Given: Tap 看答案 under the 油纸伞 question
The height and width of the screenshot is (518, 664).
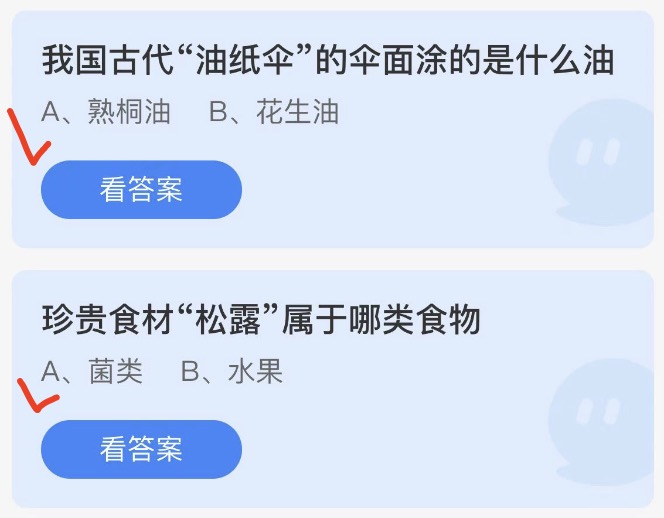Looking at the screenshot, I should tap(141, 189).
